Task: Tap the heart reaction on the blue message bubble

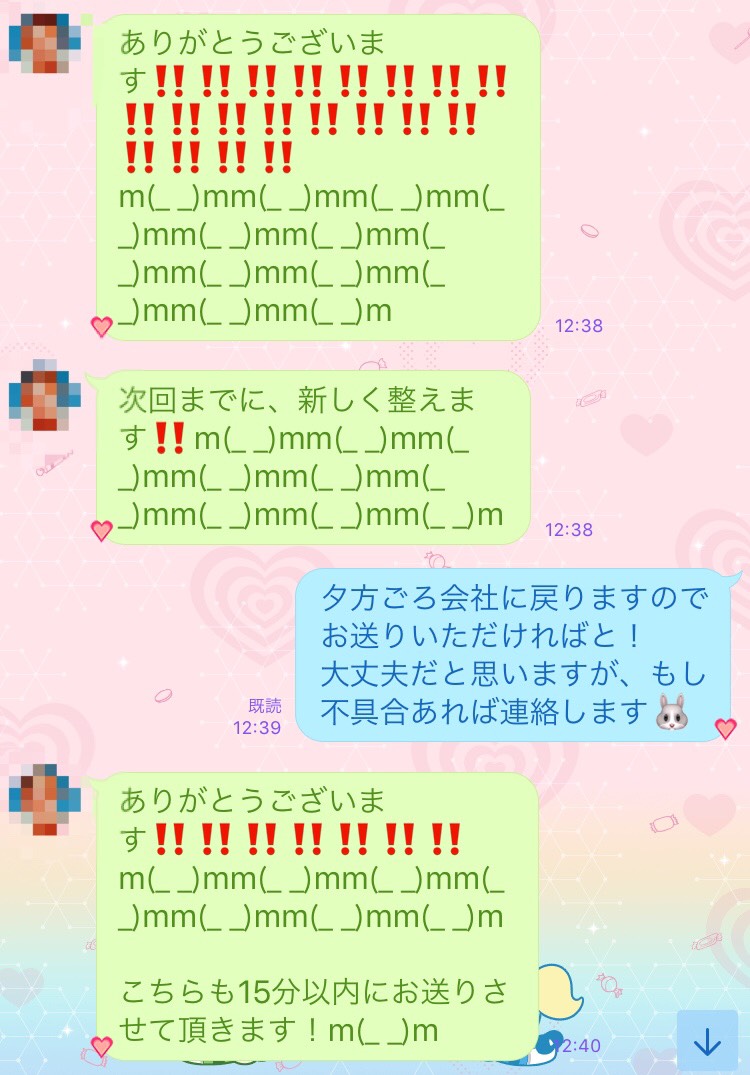Action: (x=725, y=731)
